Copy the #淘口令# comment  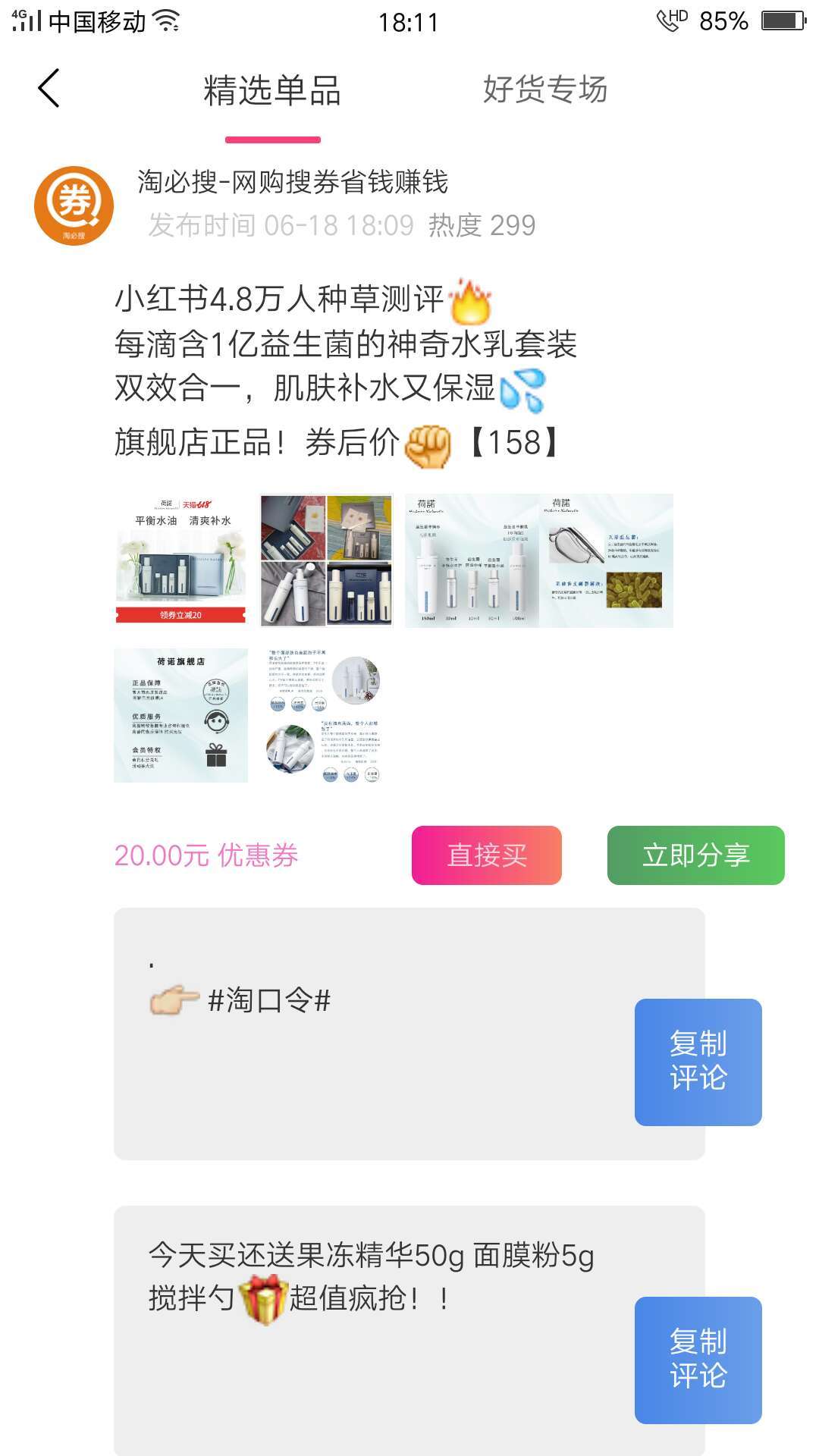(x=698, y=1062)
